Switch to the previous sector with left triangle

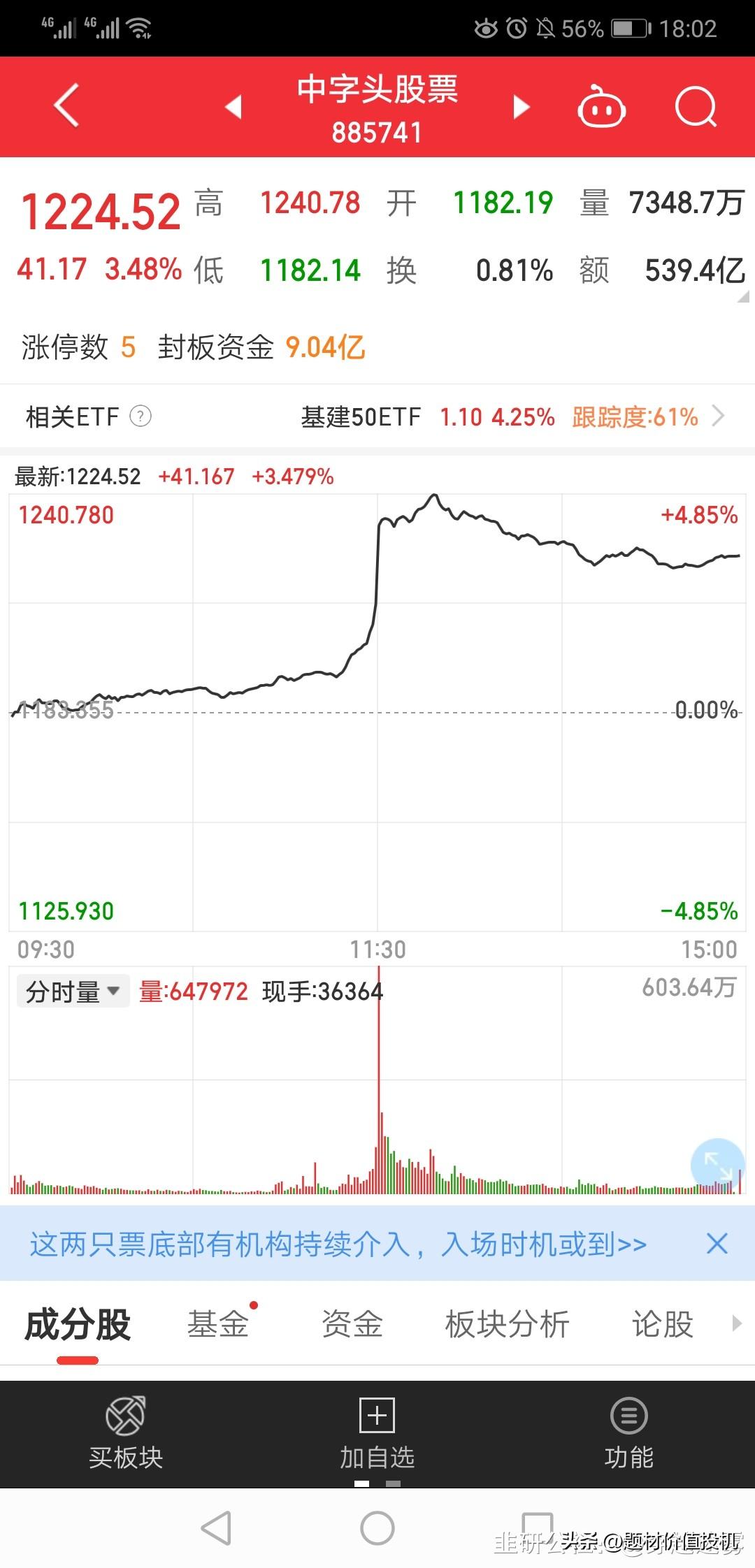click(x=233, y=107)
